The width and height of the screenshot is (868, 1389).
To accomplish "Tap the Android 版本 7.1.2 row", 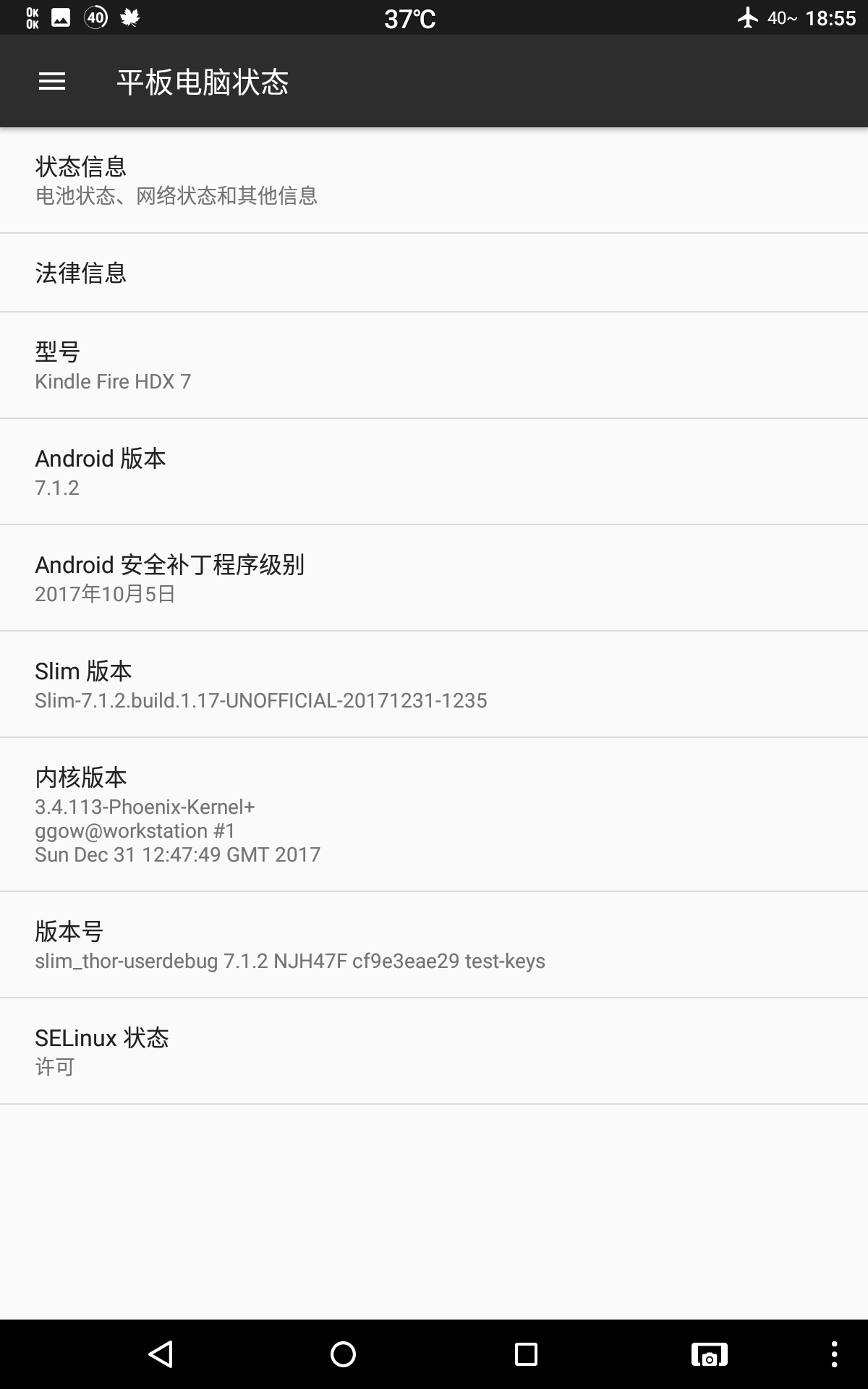I will pos(434,472).
